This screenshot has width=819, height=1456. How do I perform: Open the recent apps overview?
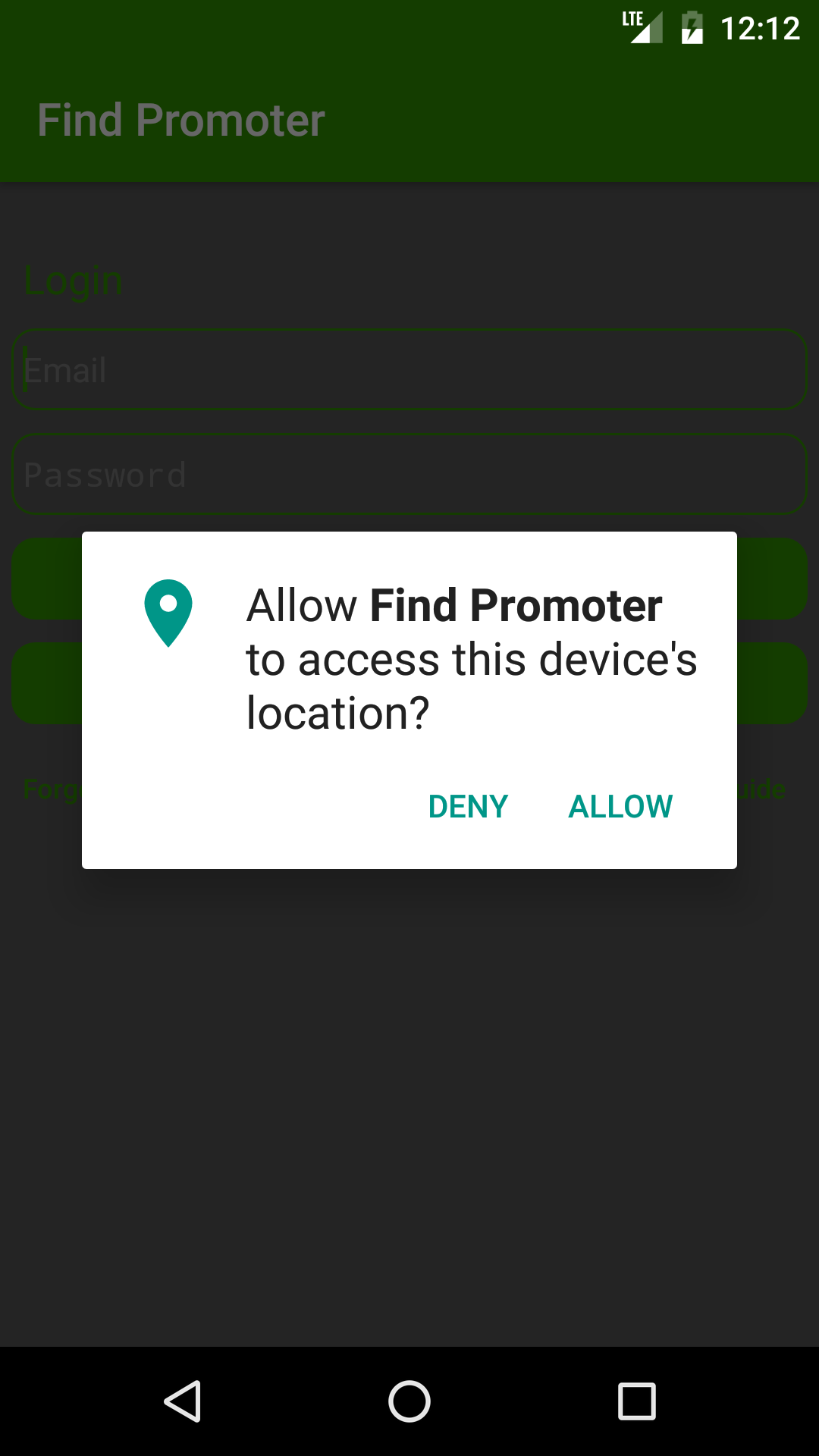point(636,1401)
